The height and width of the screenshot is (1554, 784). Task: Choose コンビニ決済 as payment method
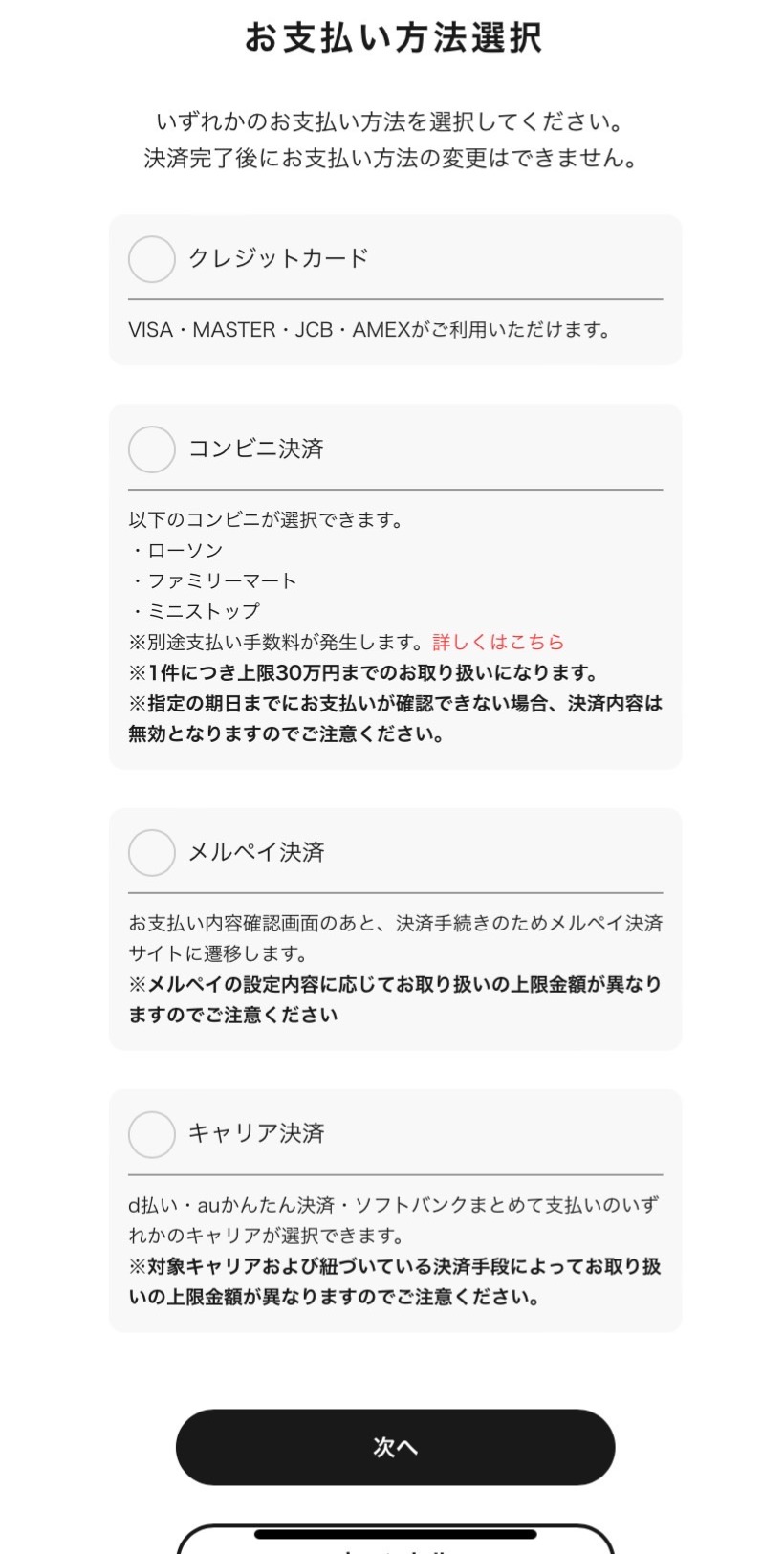[x=152, y=449]
